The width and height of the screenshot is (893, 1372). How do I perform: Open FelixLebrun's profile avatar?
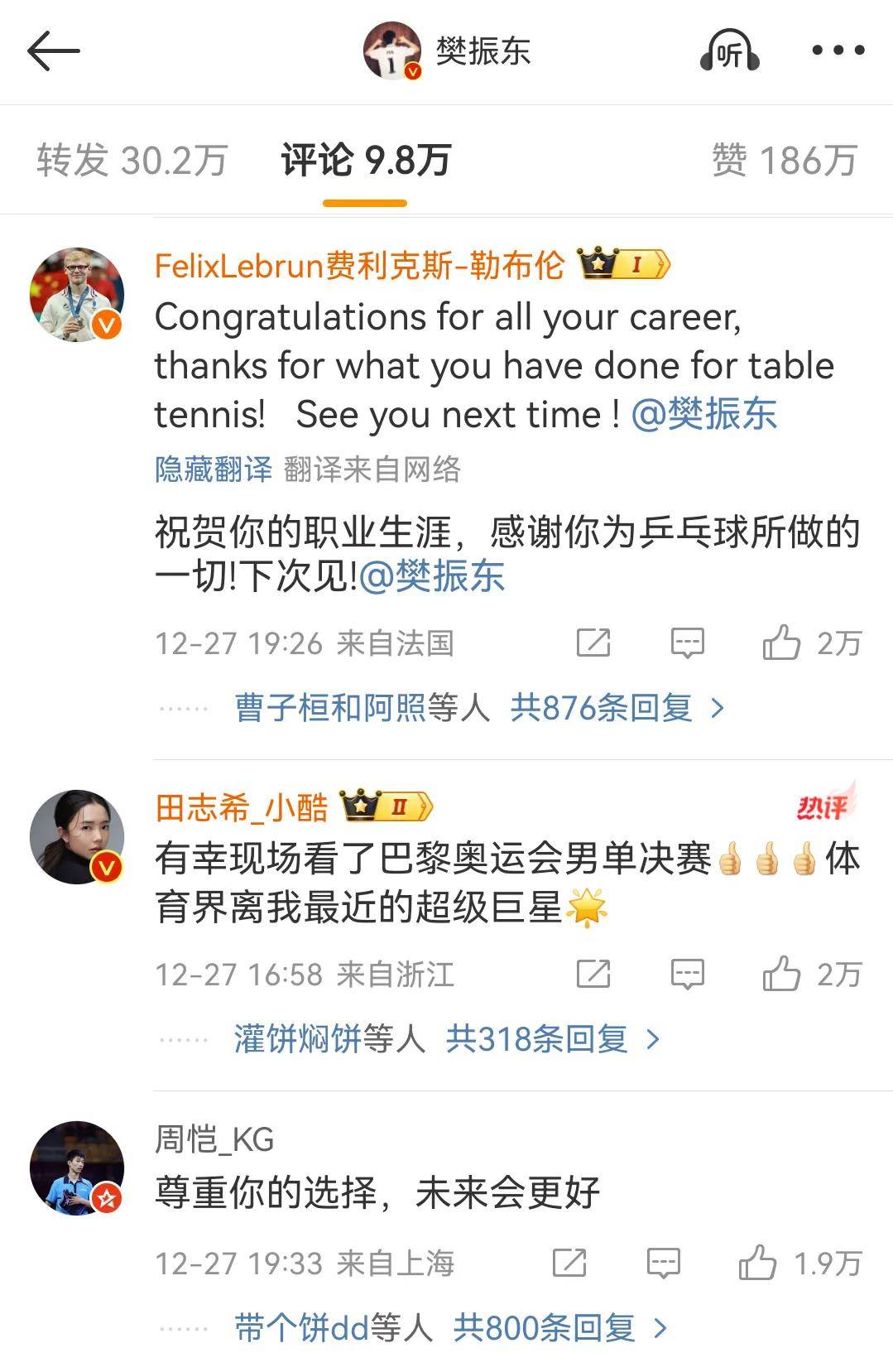[x=77, y=294]
